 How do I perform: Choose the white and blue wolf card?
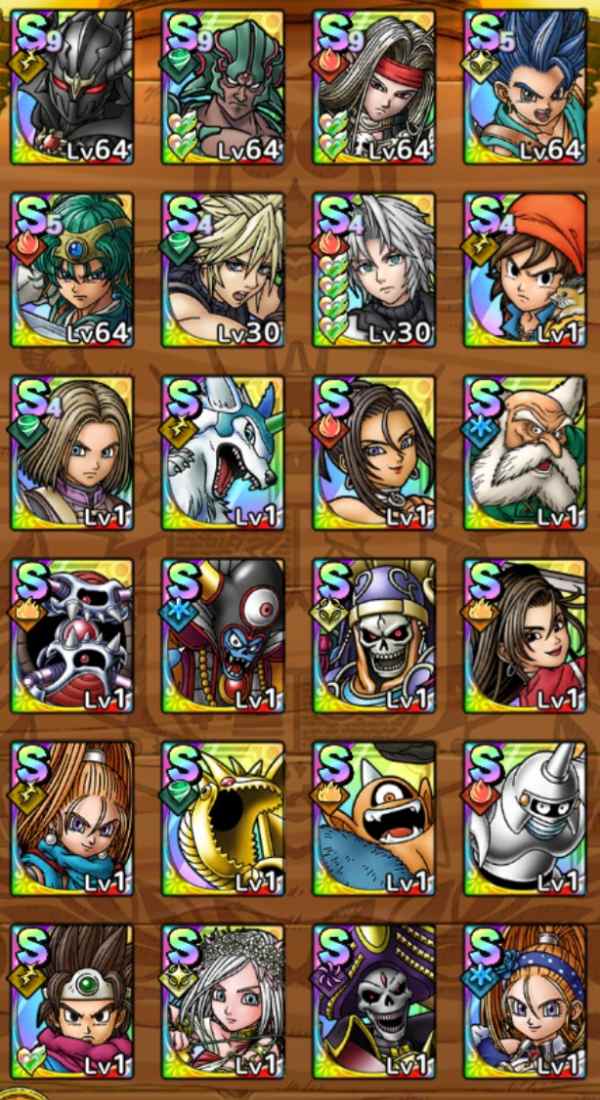click(x=223, y=453)
